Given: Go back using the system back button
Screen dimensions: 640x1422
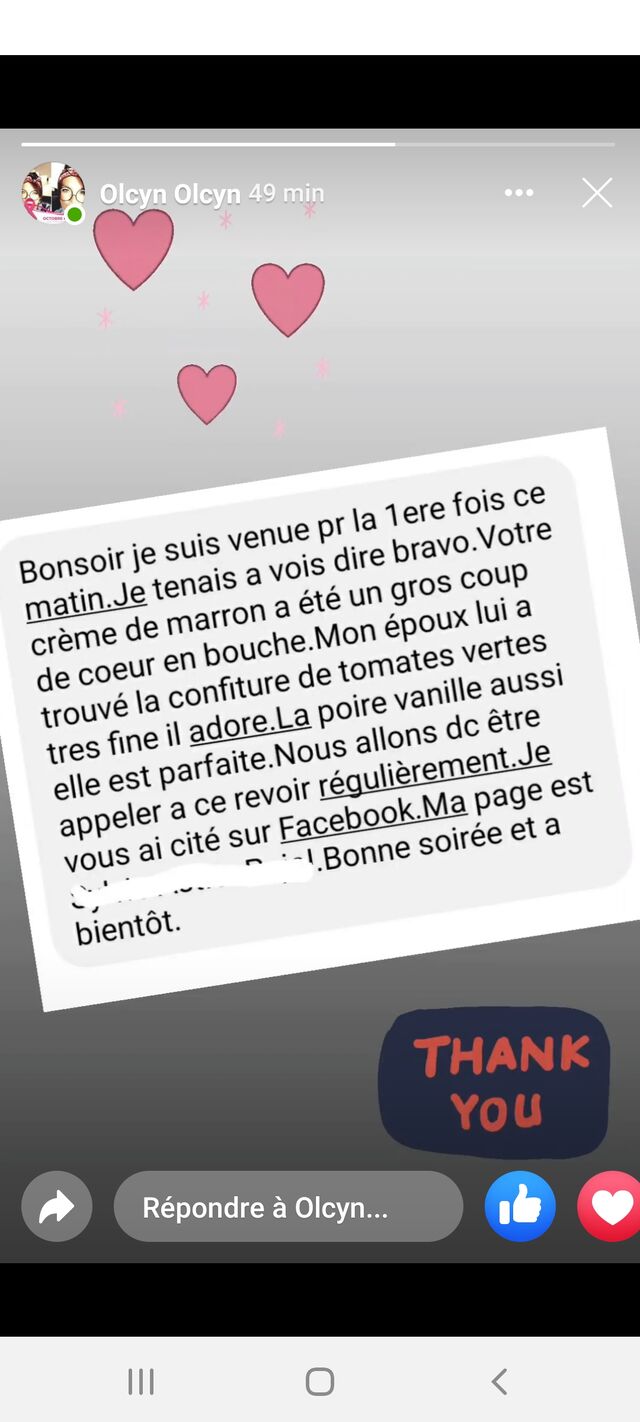Looking at the screenshot, I should click(x=499, y=1382).
